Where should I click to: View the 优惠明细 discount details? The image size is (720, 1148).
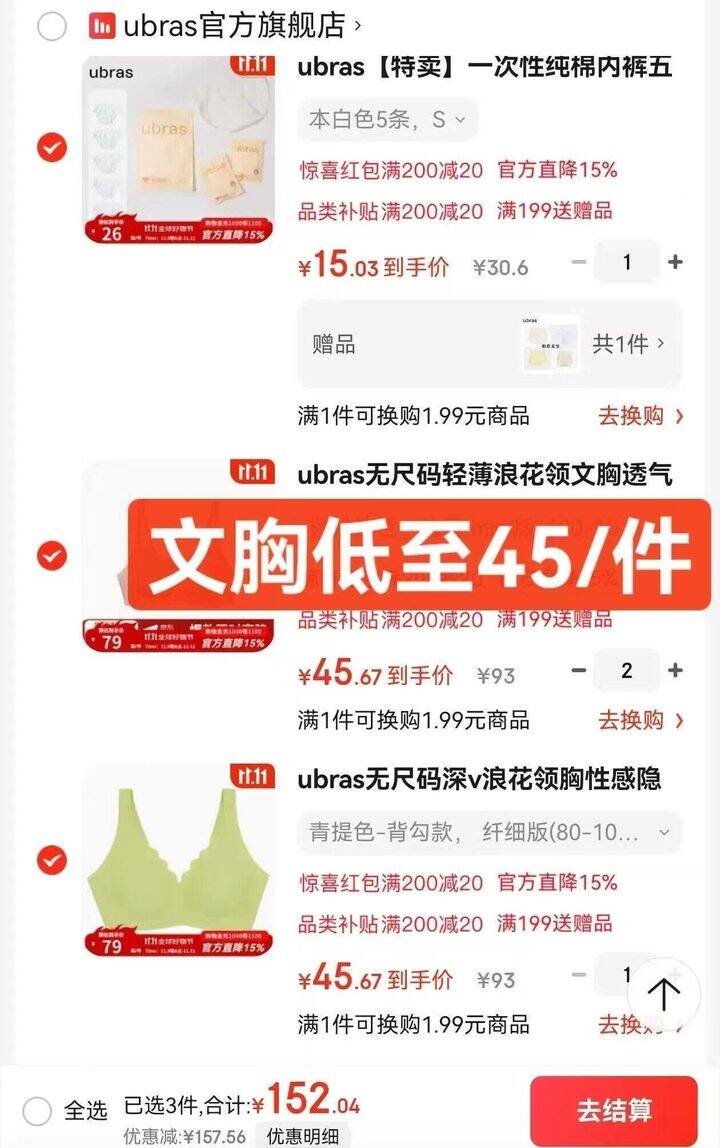click(x=302, y=1136)
